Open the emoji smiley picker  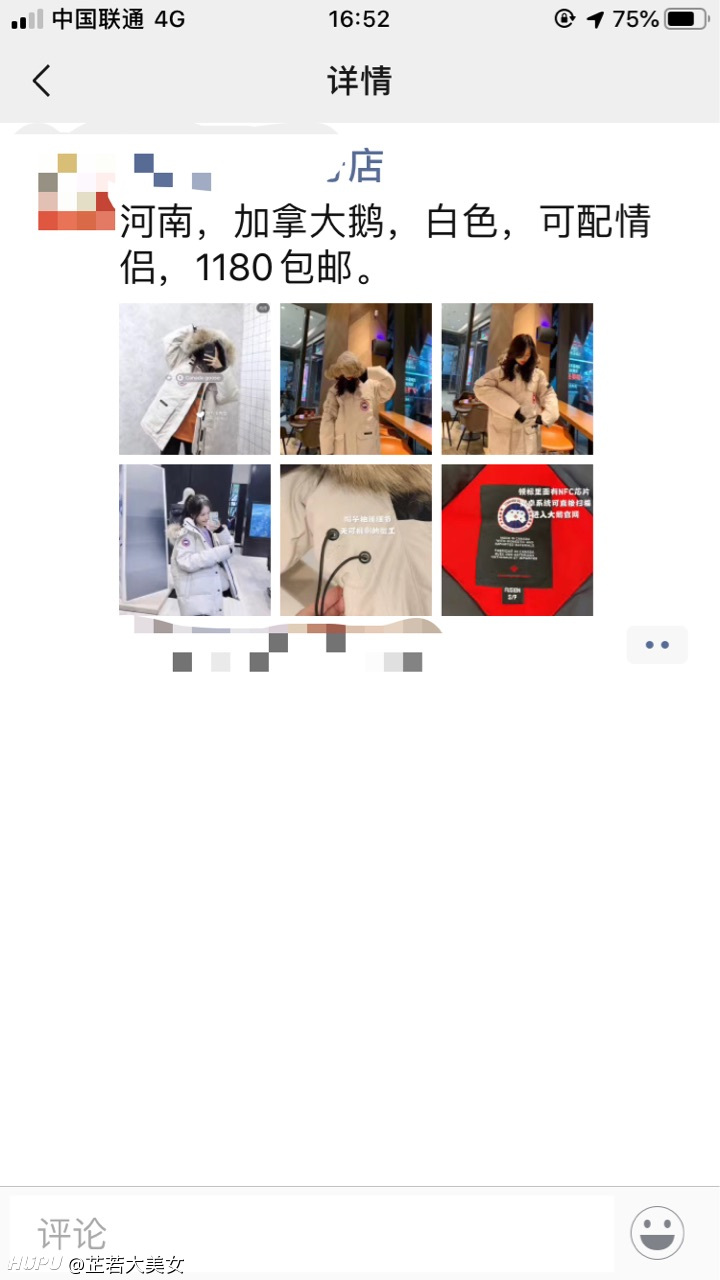pyautogui.click(x=657, y=1232)
